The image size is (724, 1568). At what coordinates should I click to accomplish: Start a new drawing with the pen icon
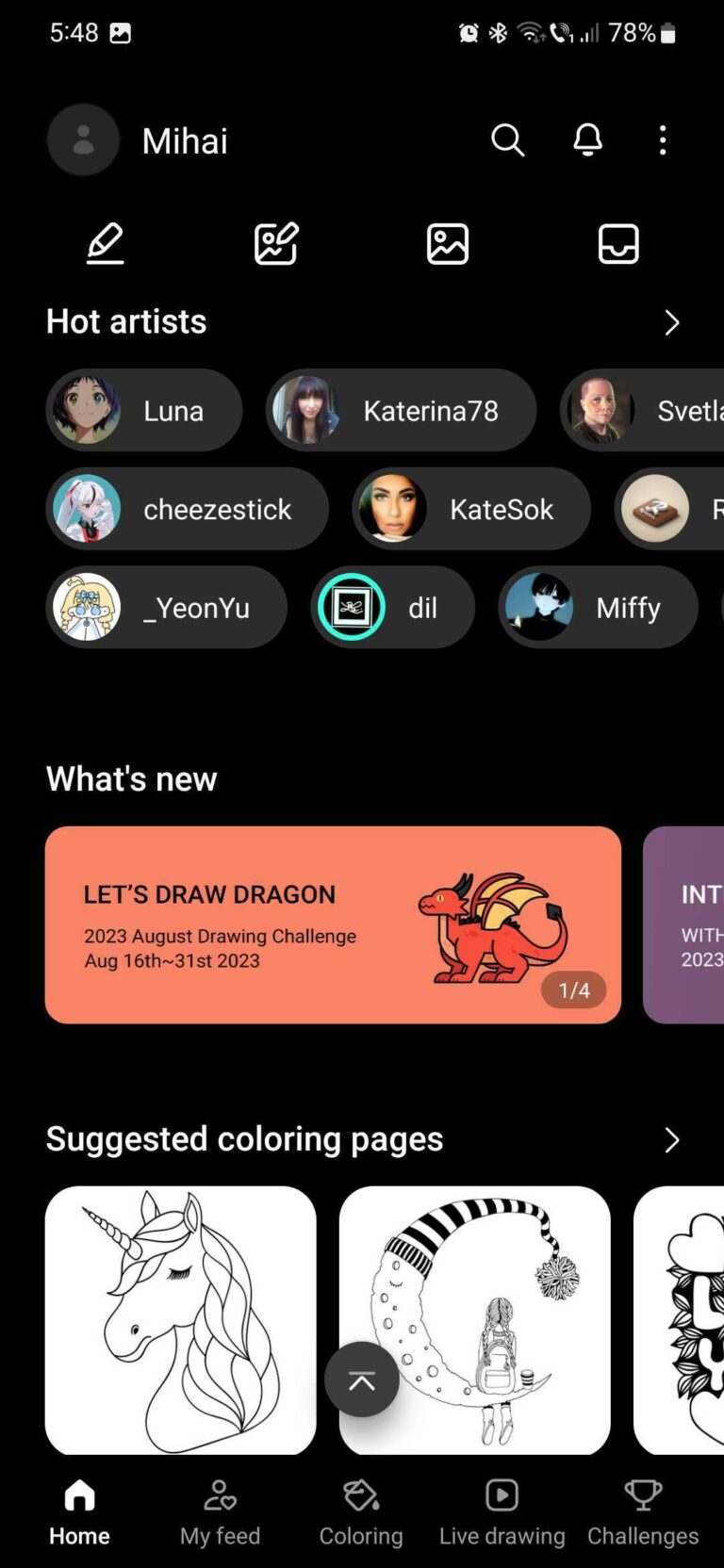pyautogui.click(x=105, y=243)
